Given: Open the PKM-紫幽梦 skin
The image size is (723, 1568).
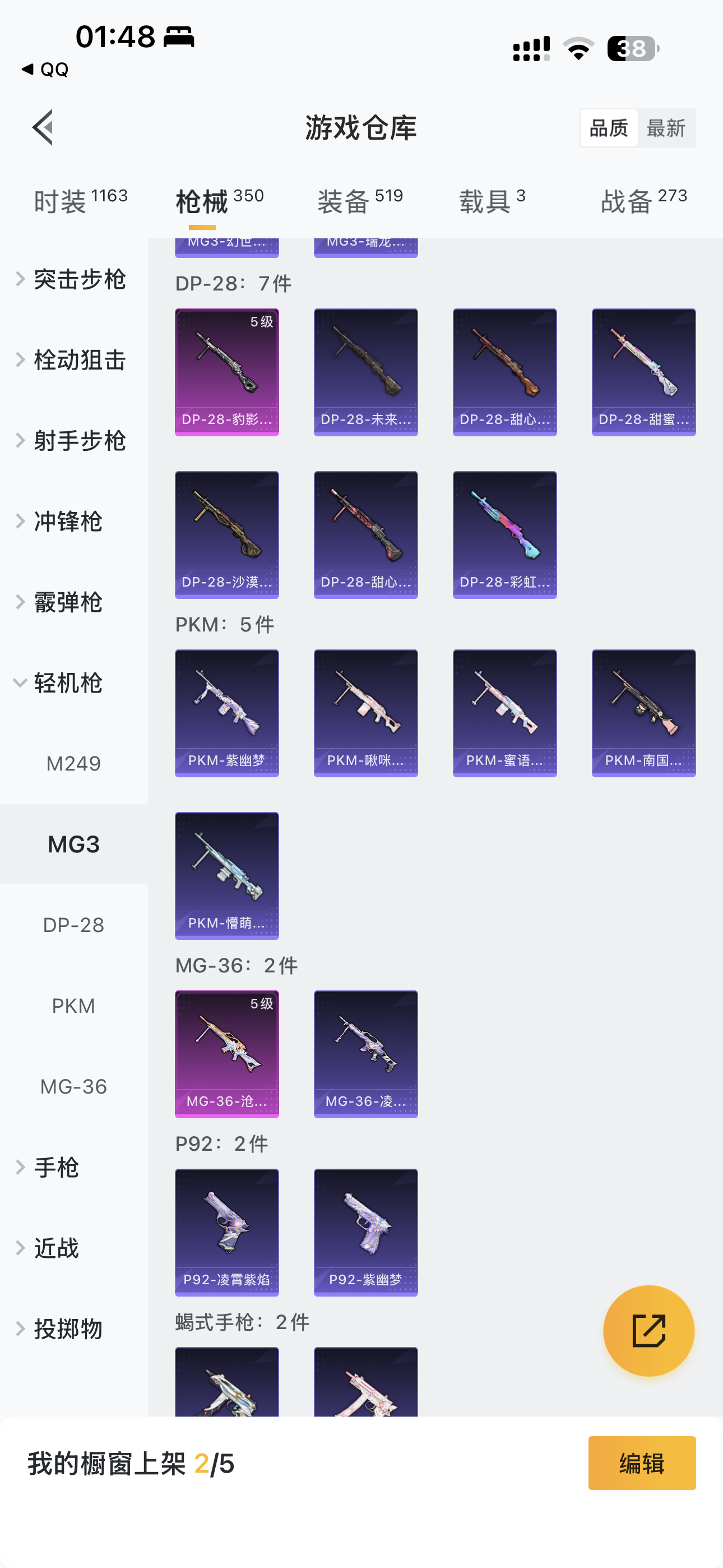Looking at the screenshot, I should pos(227,713).
